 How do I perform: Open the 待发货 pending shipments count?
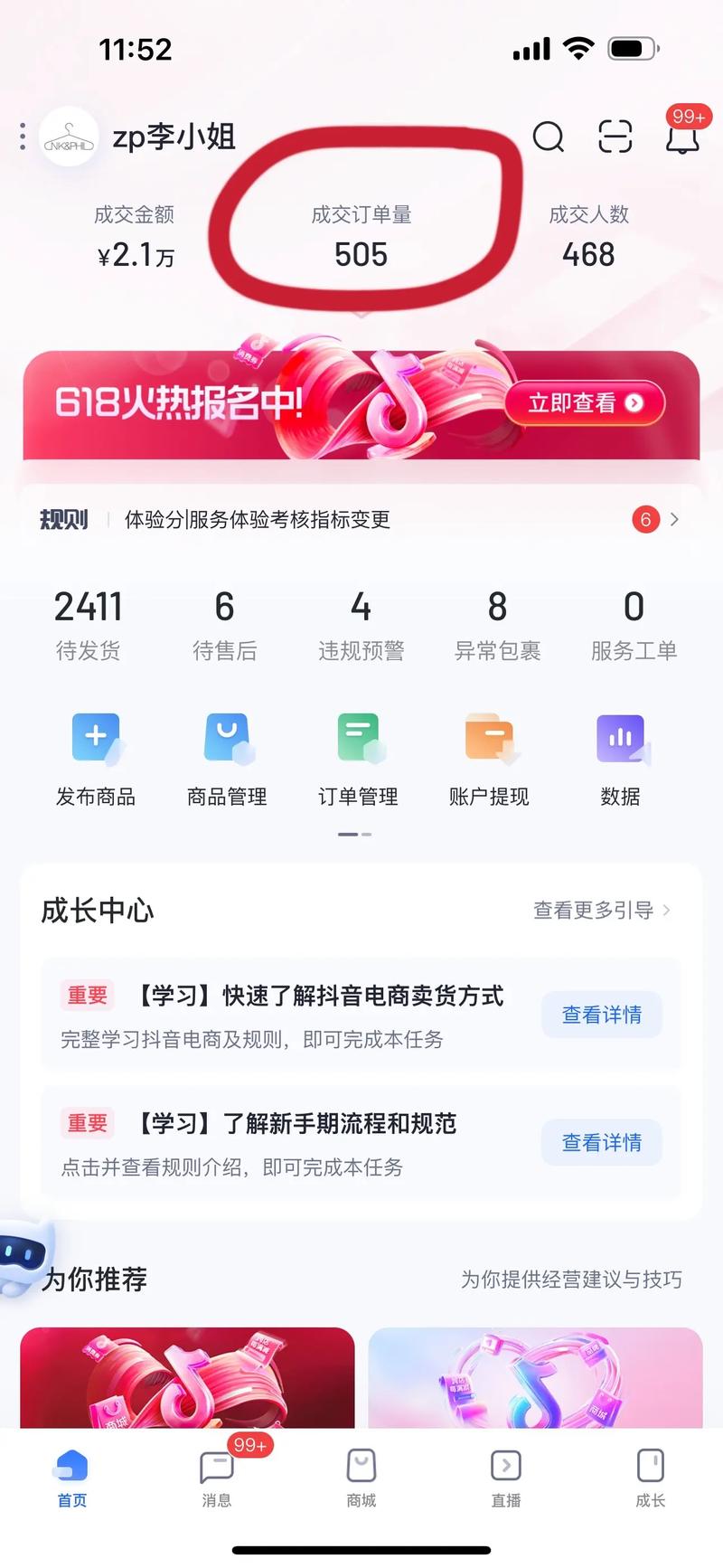88,624
